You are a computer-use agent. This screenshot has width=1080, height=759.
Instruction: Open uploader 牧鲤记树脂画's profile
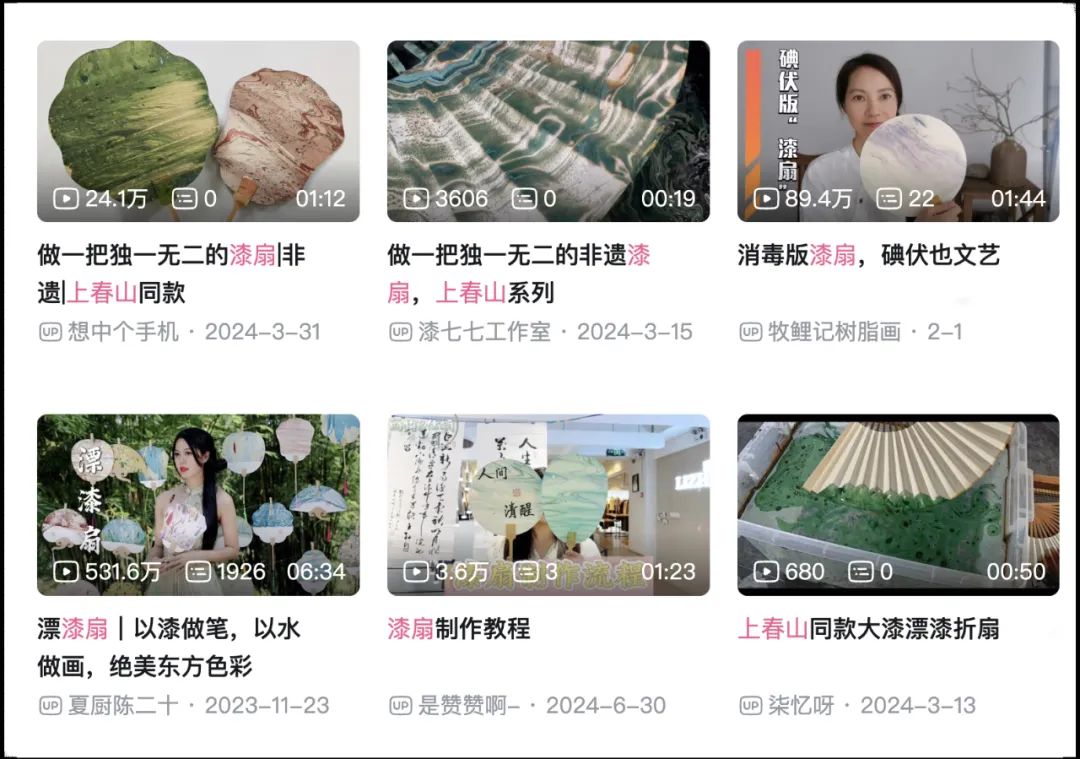coord(834,332)
